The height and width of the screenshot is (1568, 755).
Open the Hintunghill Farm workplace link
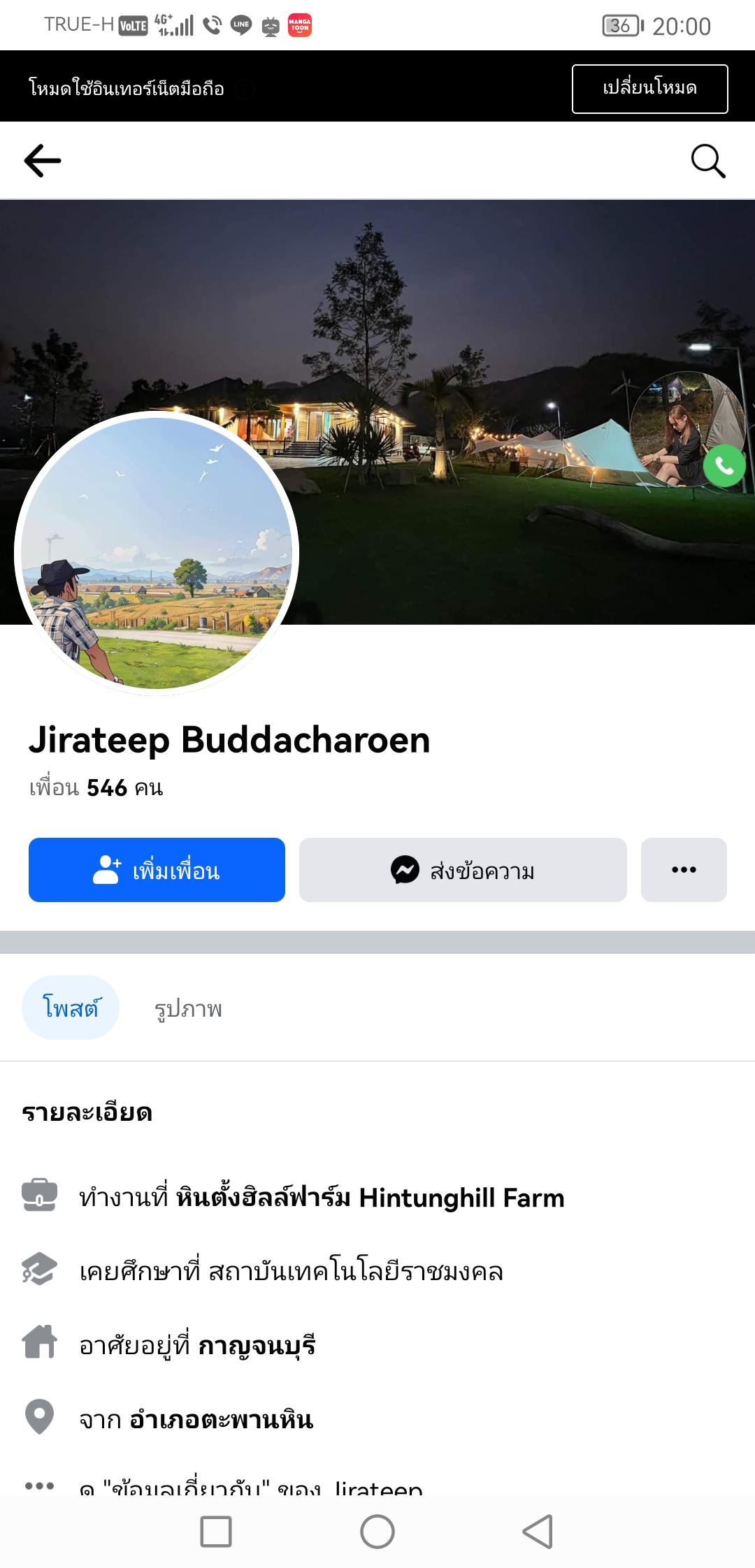[371, 1198]
